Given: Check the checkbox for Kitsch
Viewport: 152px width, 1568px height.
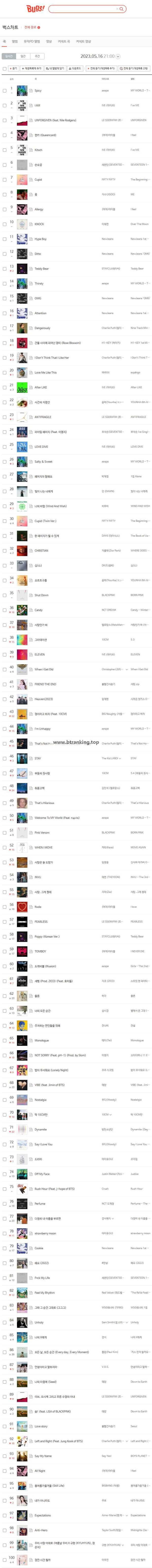Looking at the screenshot, I should (5, 150).
